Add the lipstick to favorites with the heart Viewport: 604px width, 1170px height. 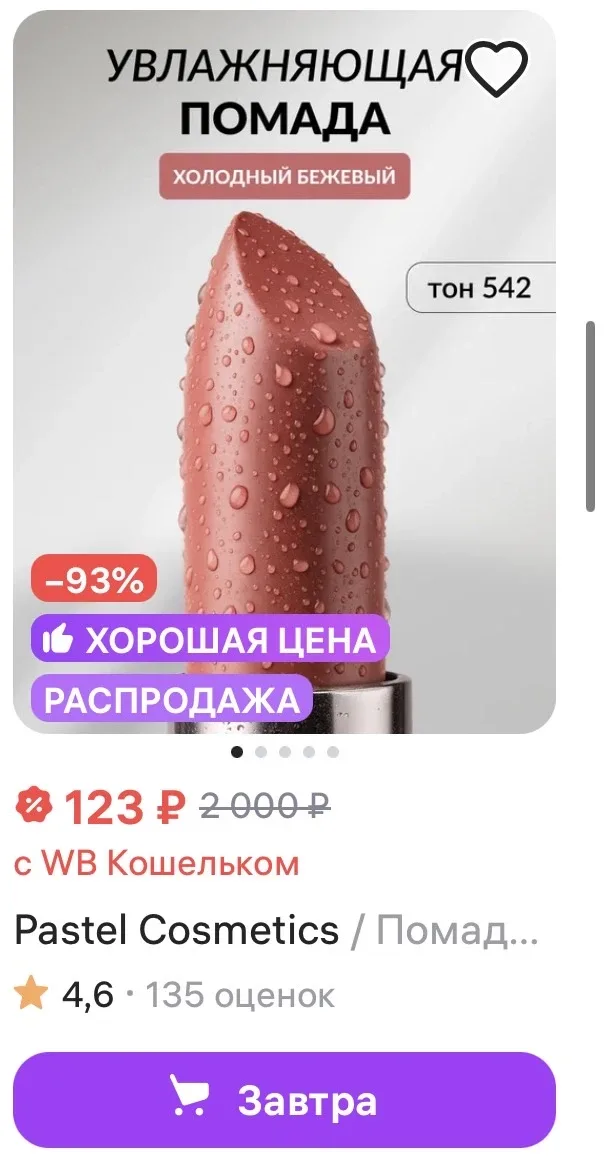click(497, 69)
